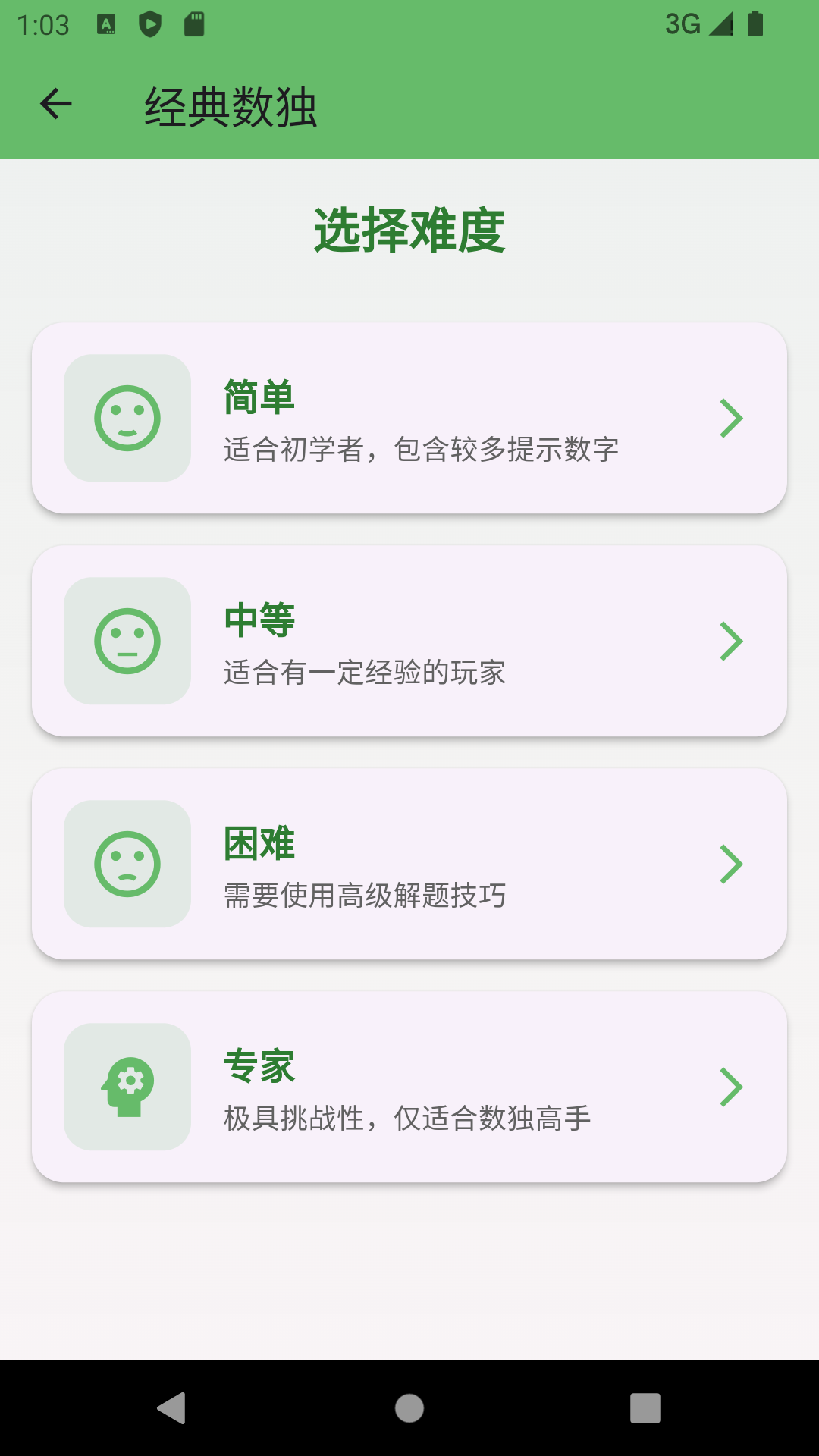
Task: Choose the 专家 difficulty card
Action: (x=409, y=1086)
